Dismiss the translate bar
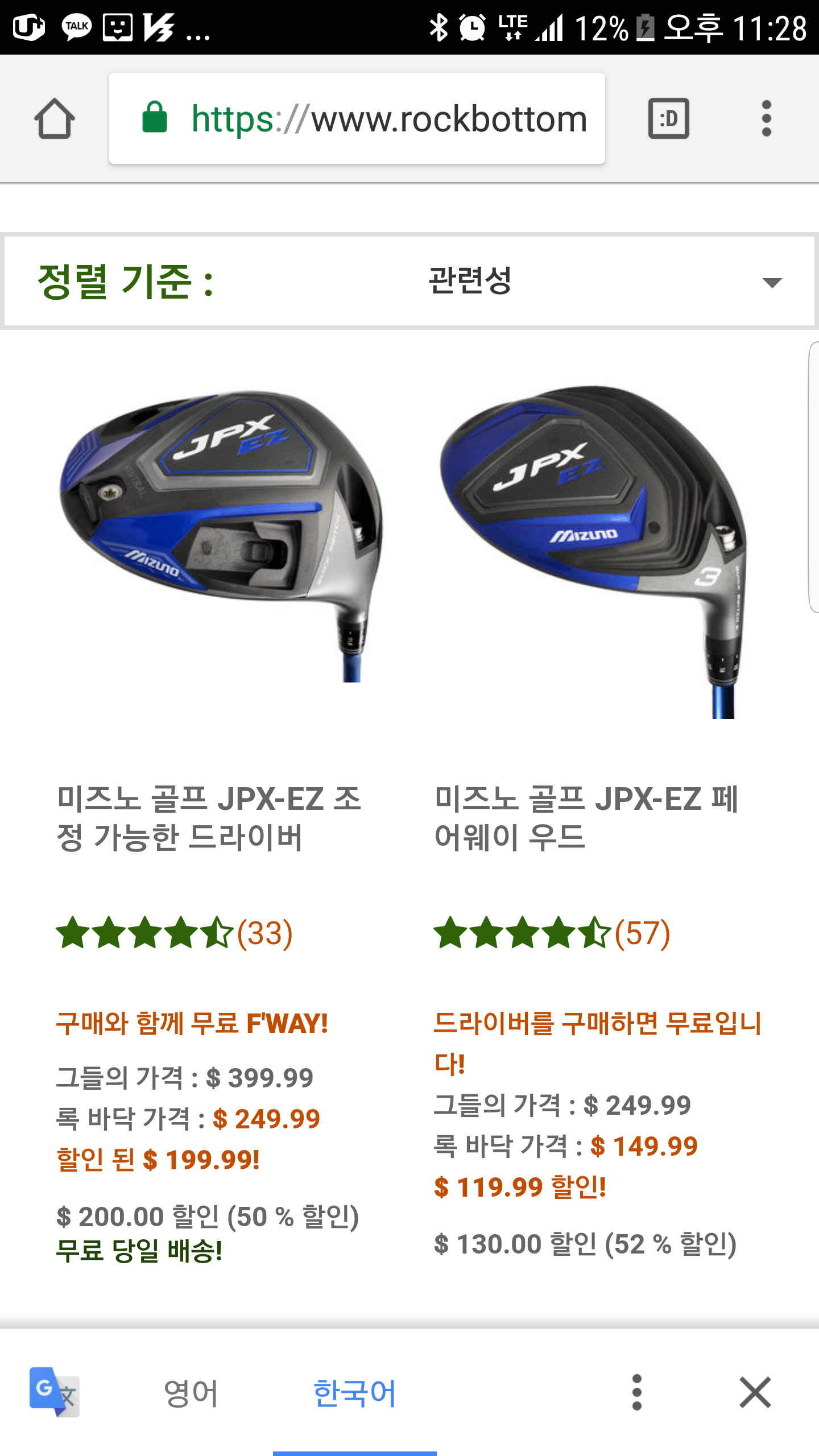 point(755,1392)
